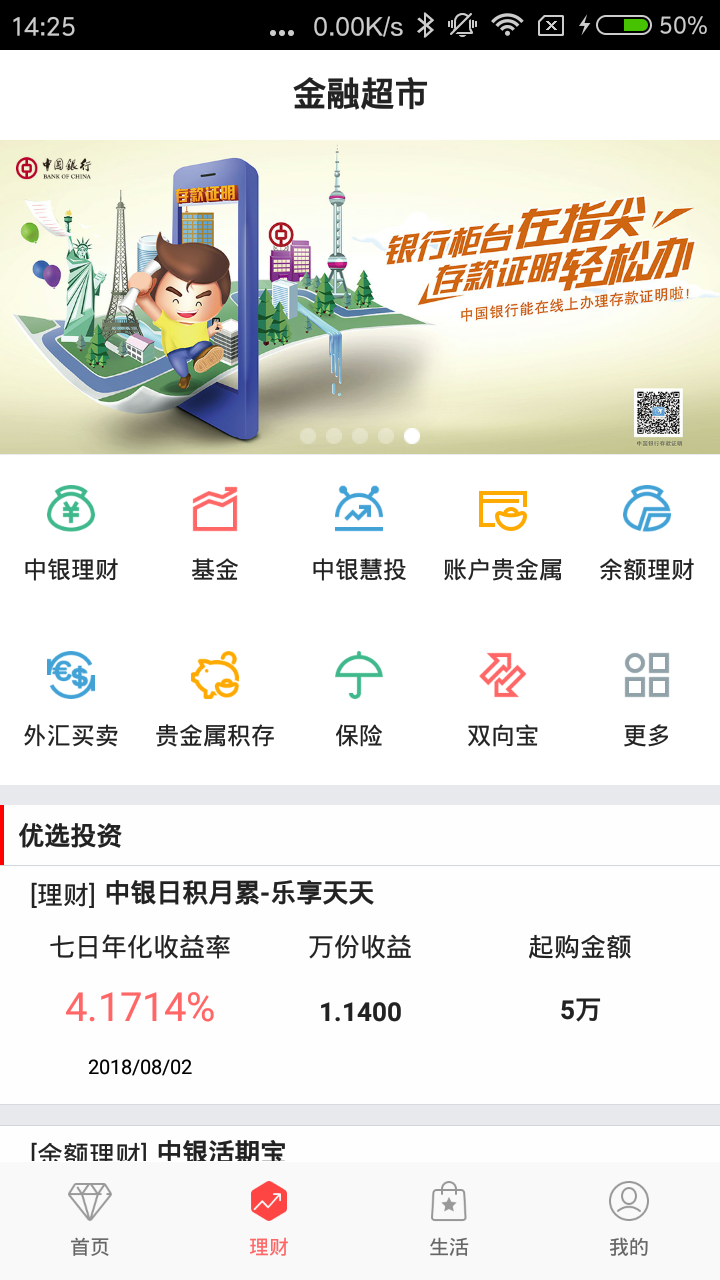Select the 理财 tab
Viewport: 720px width, 1280px height.
click(269, 1218)
